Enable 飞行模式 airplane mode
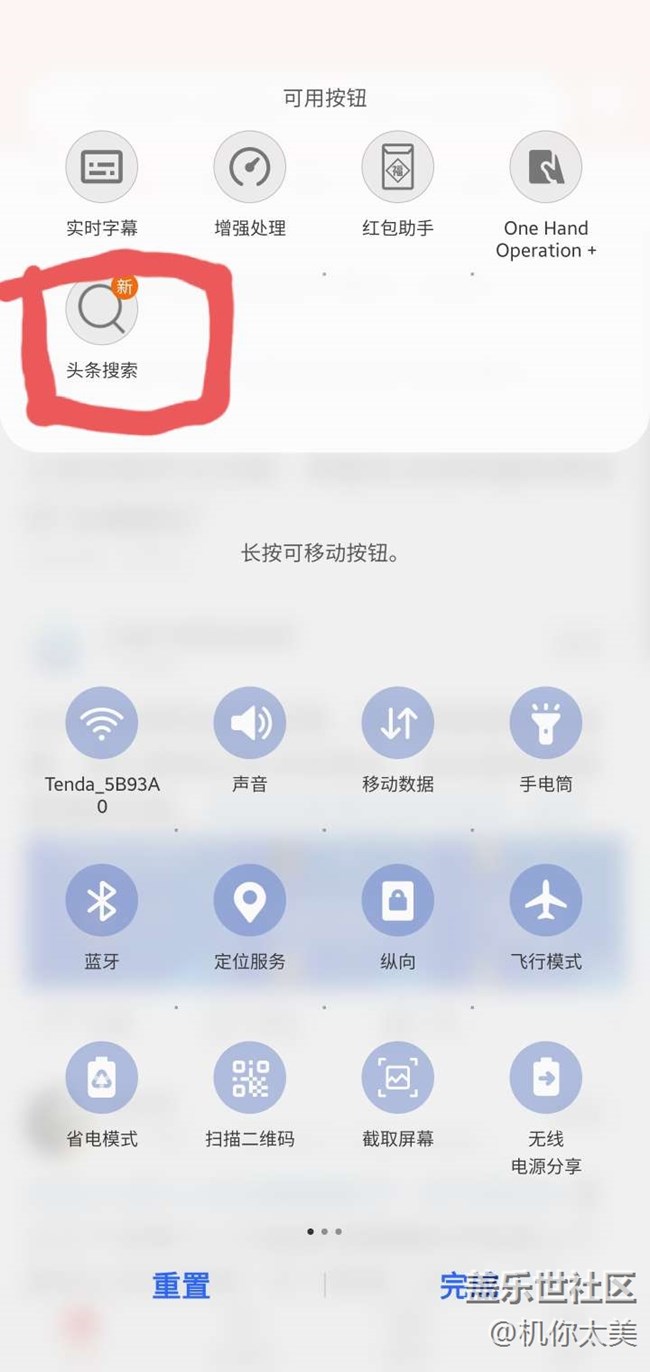650x1372 pixels. pos(546,901)
